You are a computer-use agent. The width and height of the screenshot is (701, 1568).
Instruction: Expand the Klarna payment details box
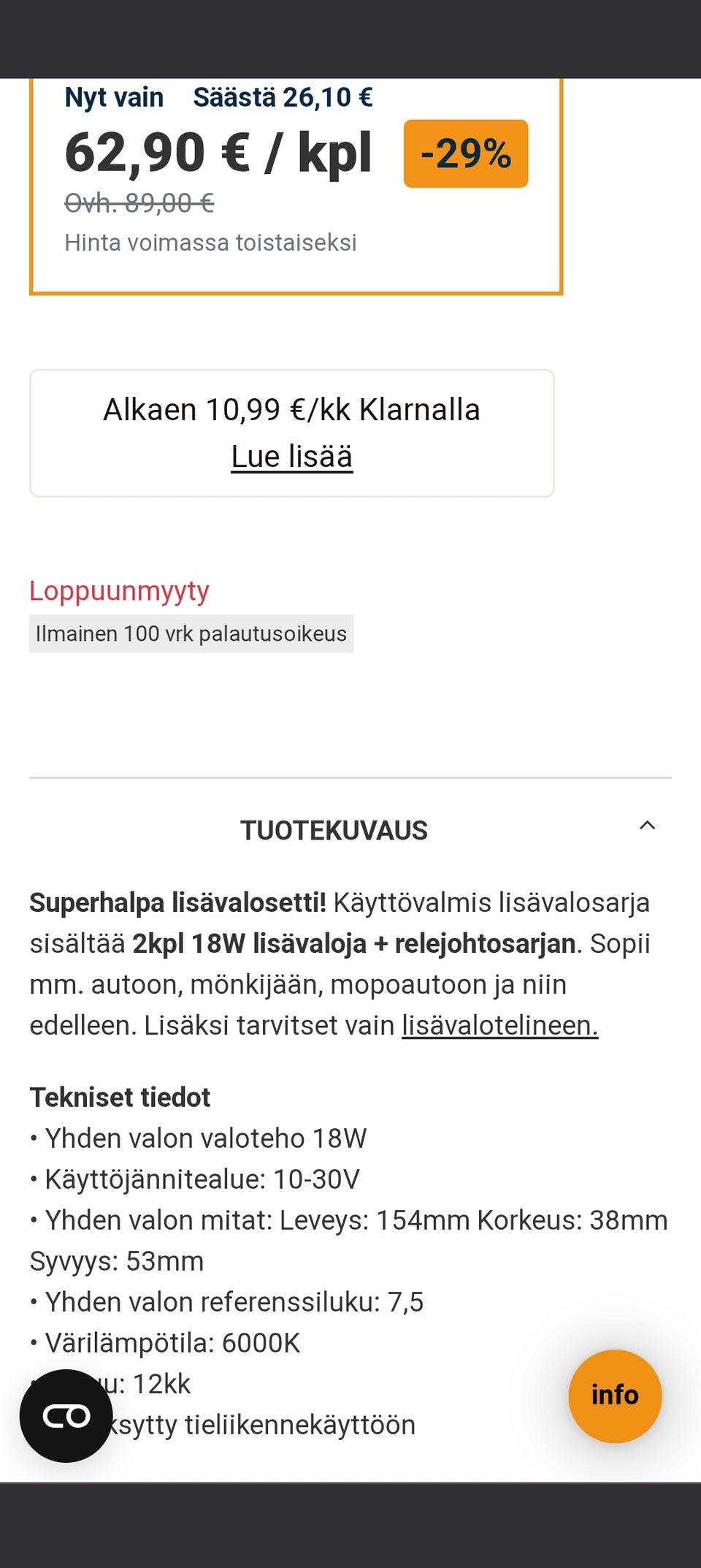292,431
